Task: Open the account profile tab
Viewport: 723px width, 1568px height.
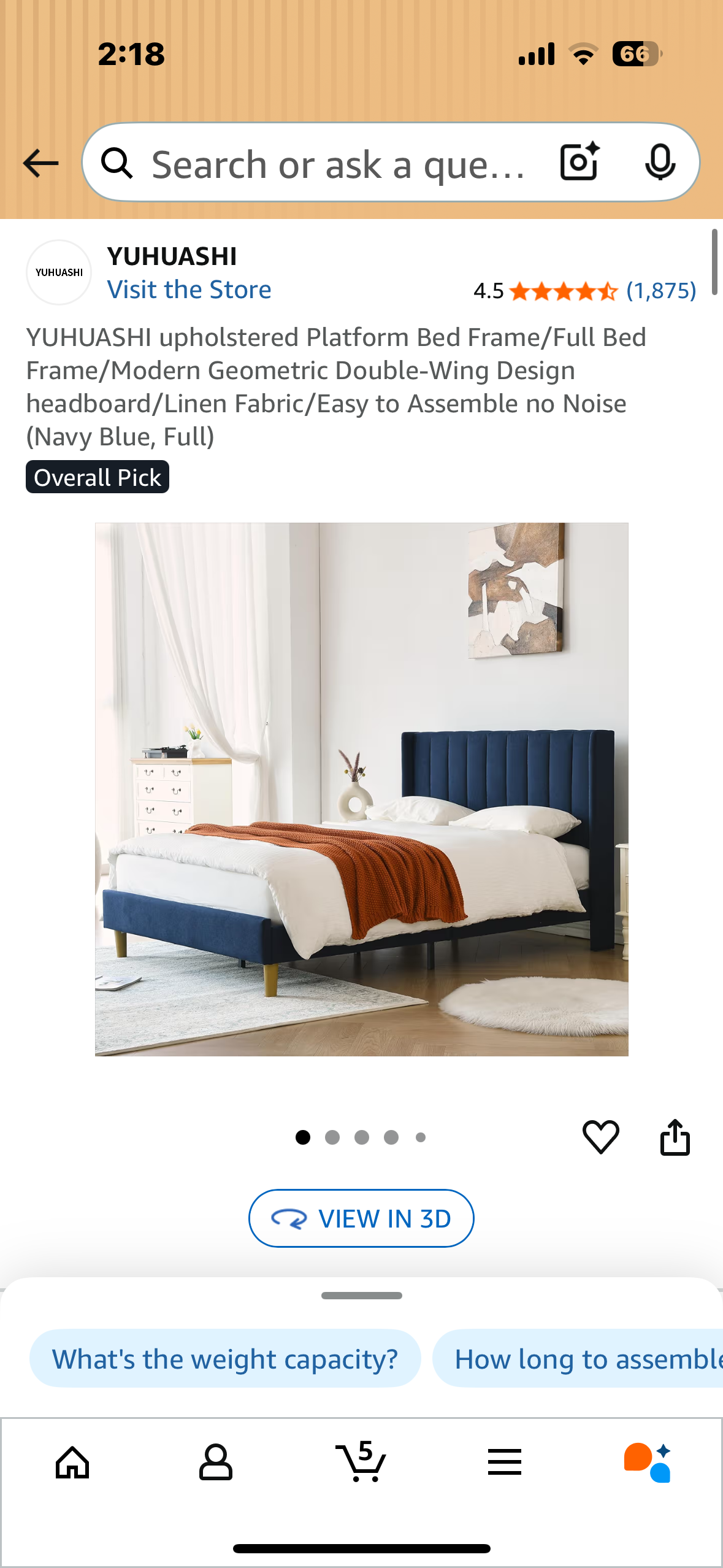Action: click(x=216, y=1462)
